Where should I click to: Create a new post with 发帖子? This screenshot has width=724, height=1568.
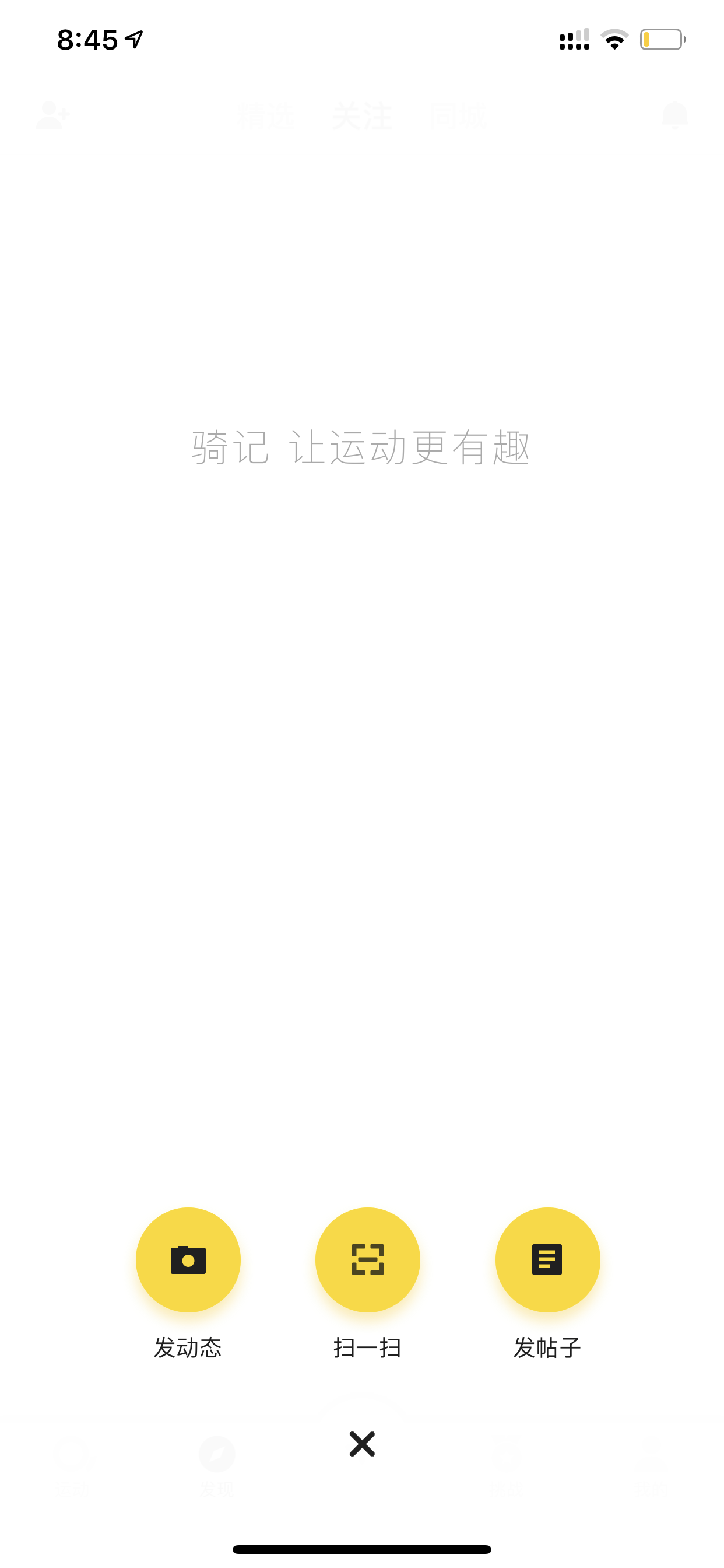[547, 1259]
